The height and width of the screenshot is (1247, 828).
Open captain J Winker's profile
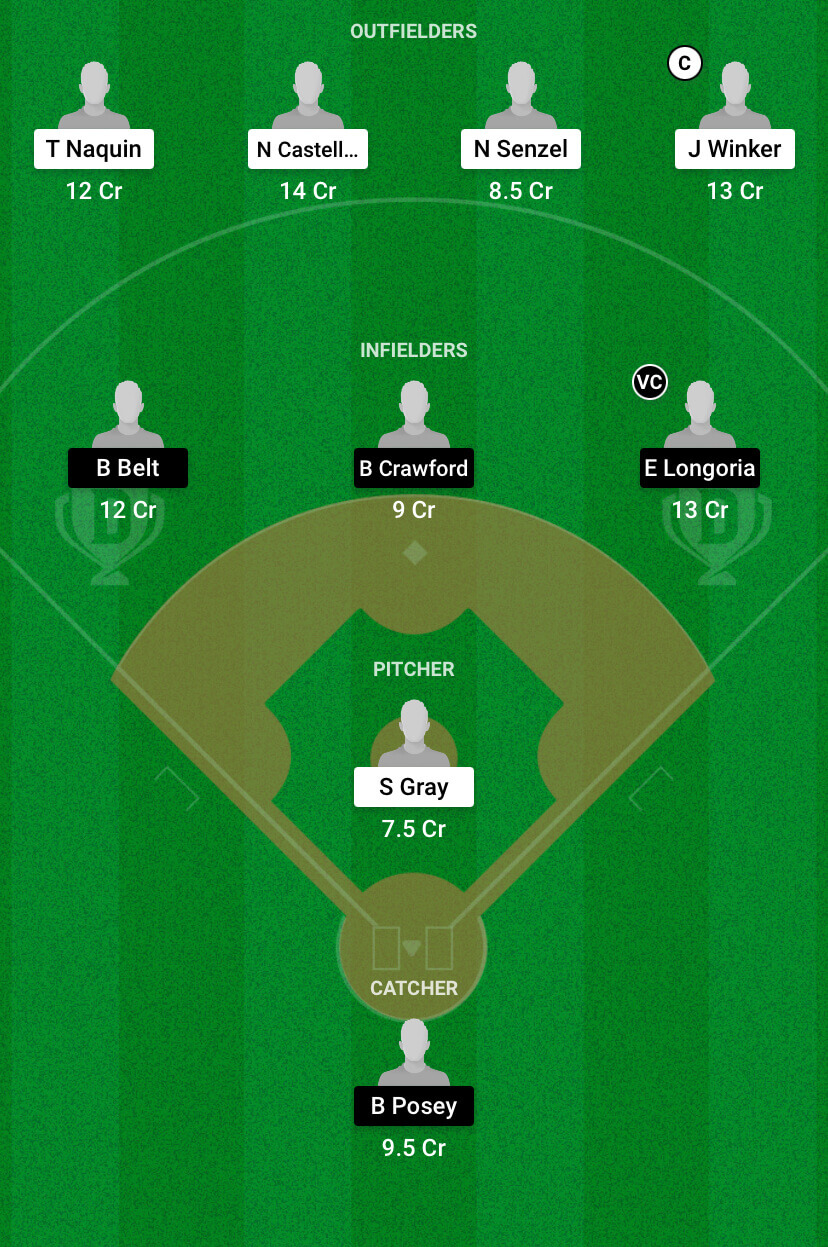(x=735, y=149)
